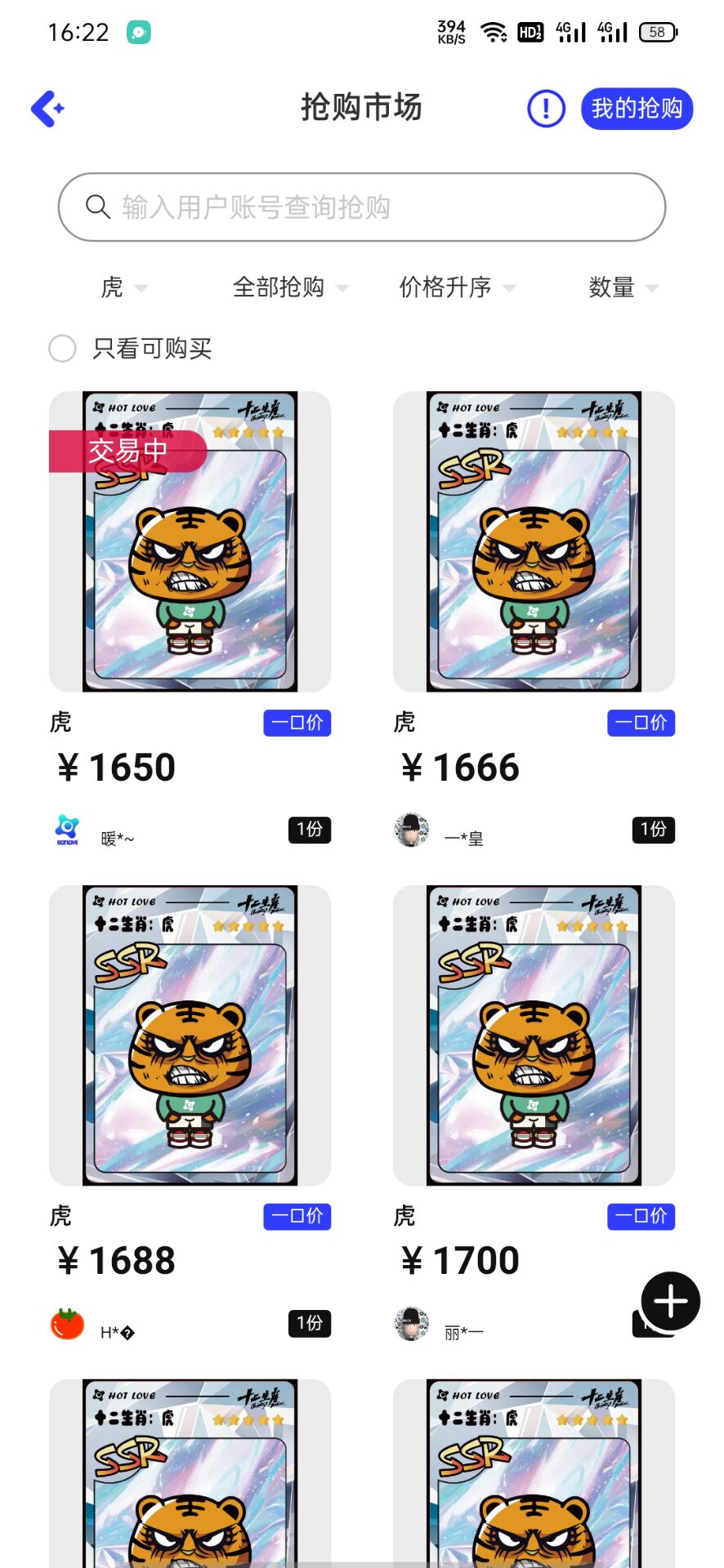This screenshot has height=1568, width=724.
Task: Go back using the arrow icon
Action: coord(47,109)
